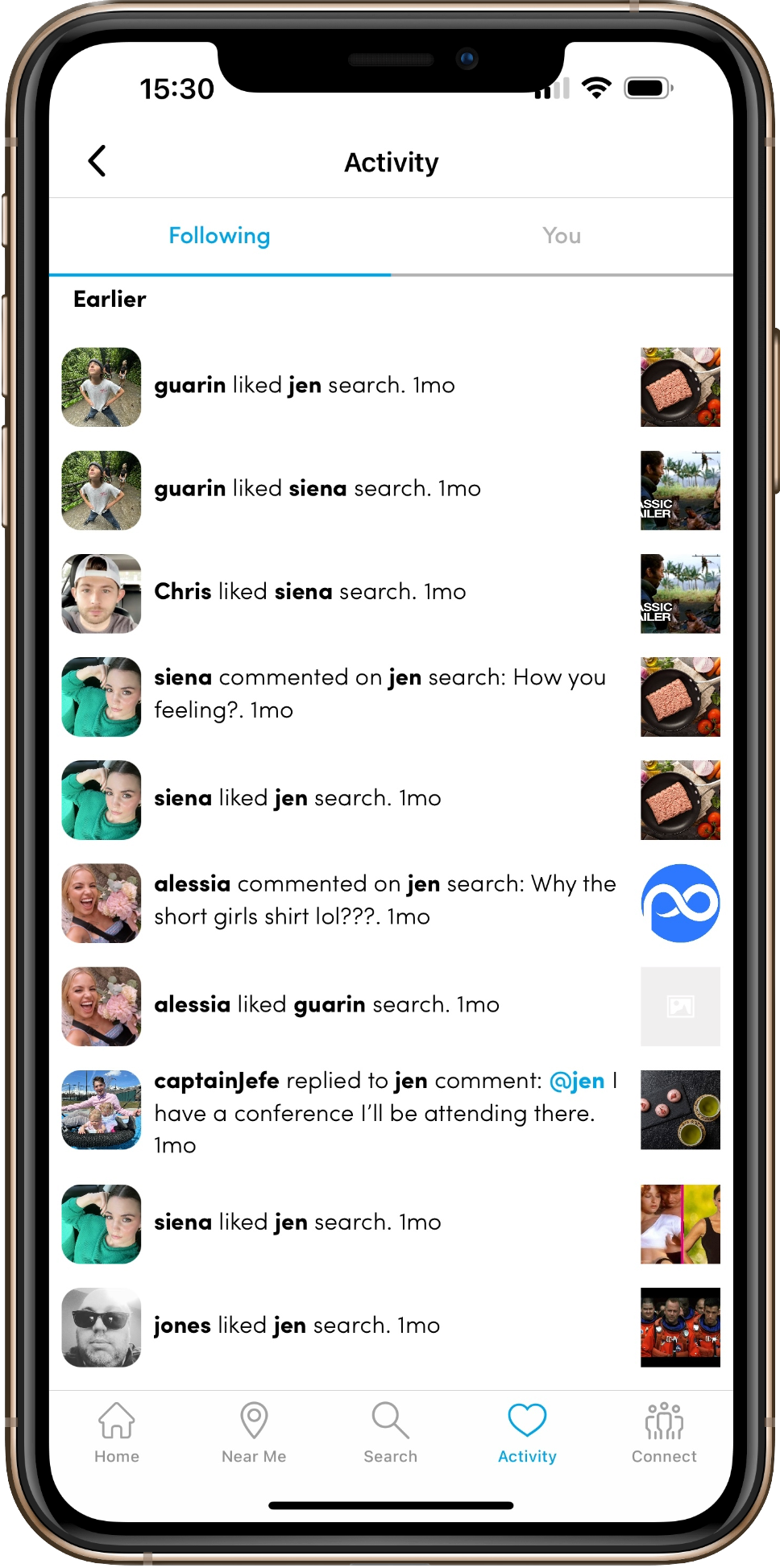Open the Near Me tab

(254, 1433)
